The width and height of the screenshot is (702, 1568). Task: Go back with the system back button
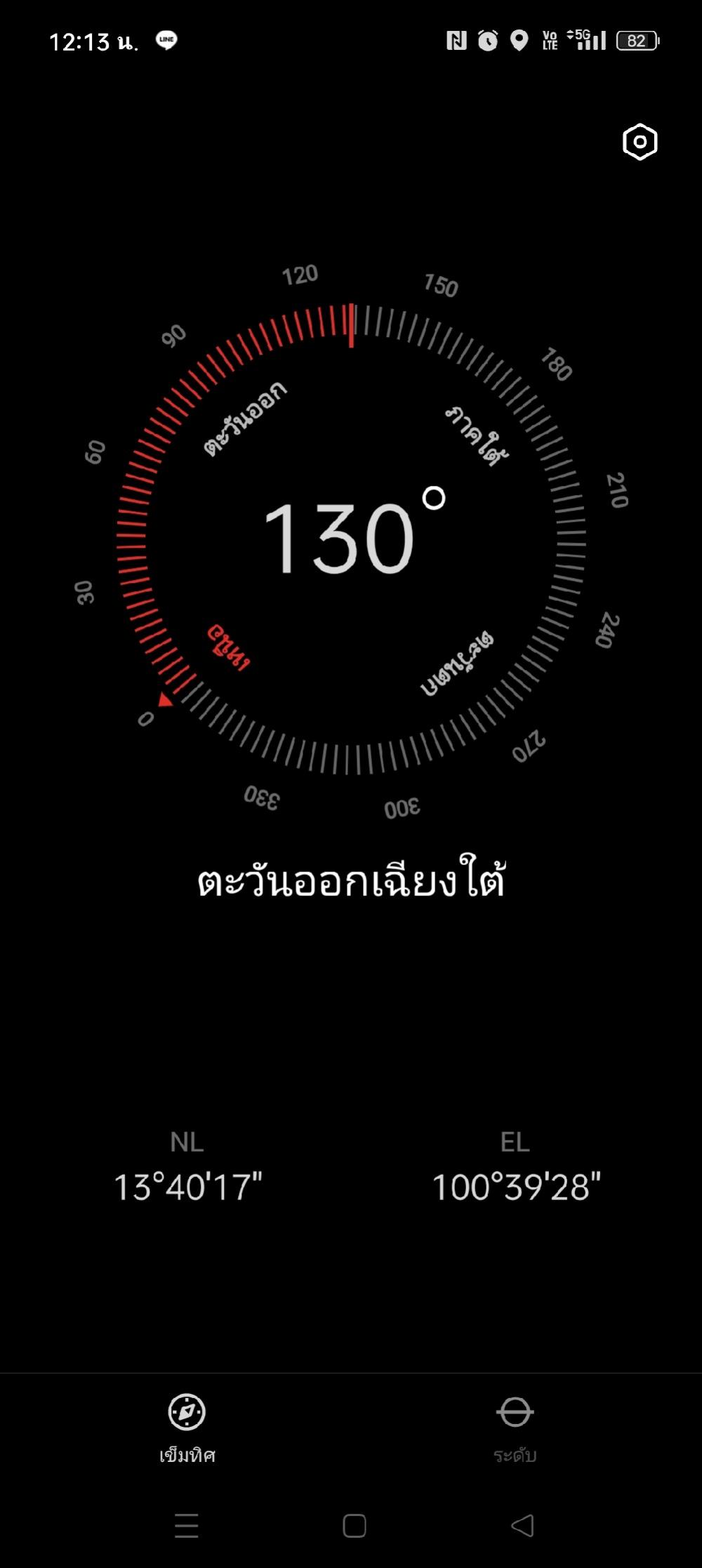522,1525
